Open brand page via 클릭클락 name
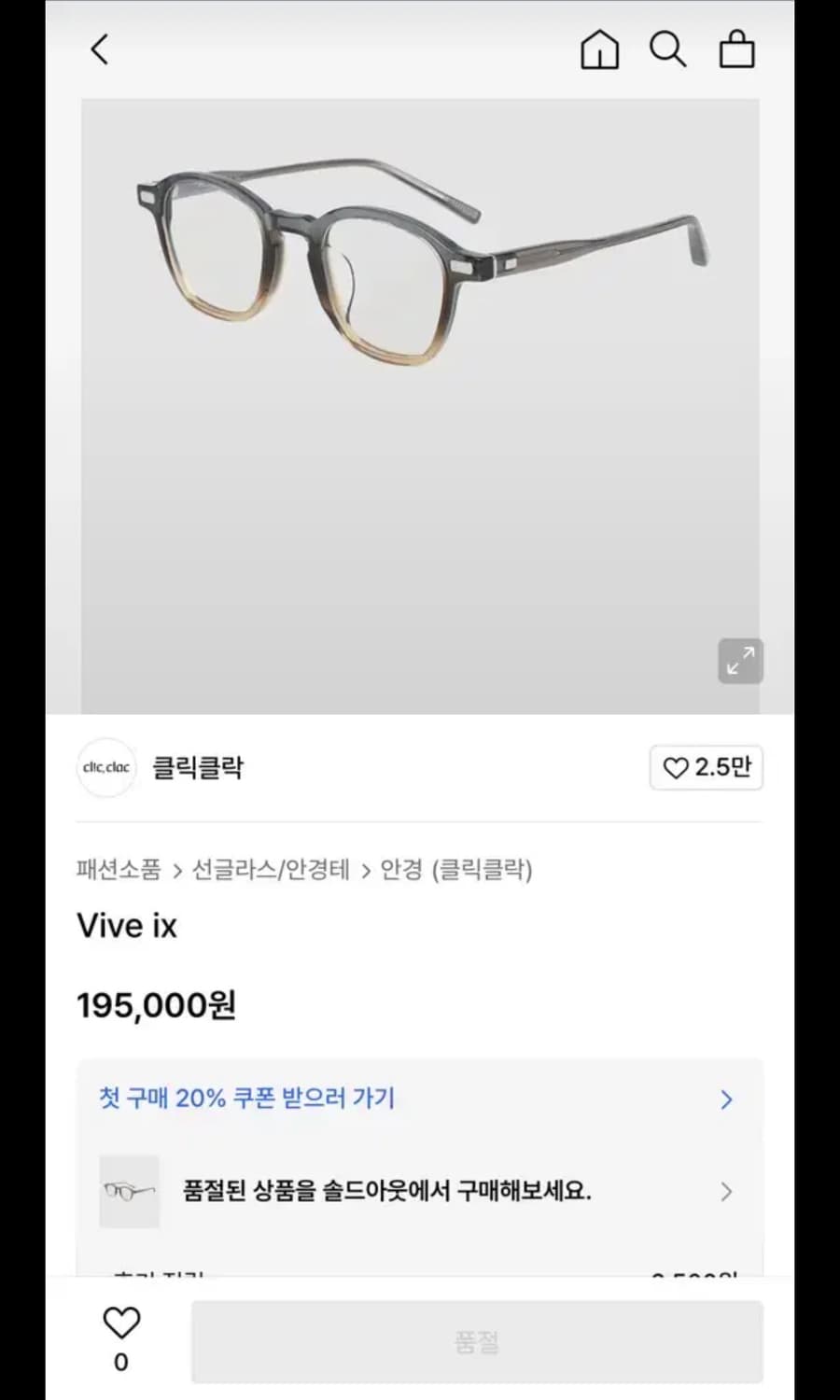The height and width of the screenshot is (1400, 840). click(x=199, y=767)
